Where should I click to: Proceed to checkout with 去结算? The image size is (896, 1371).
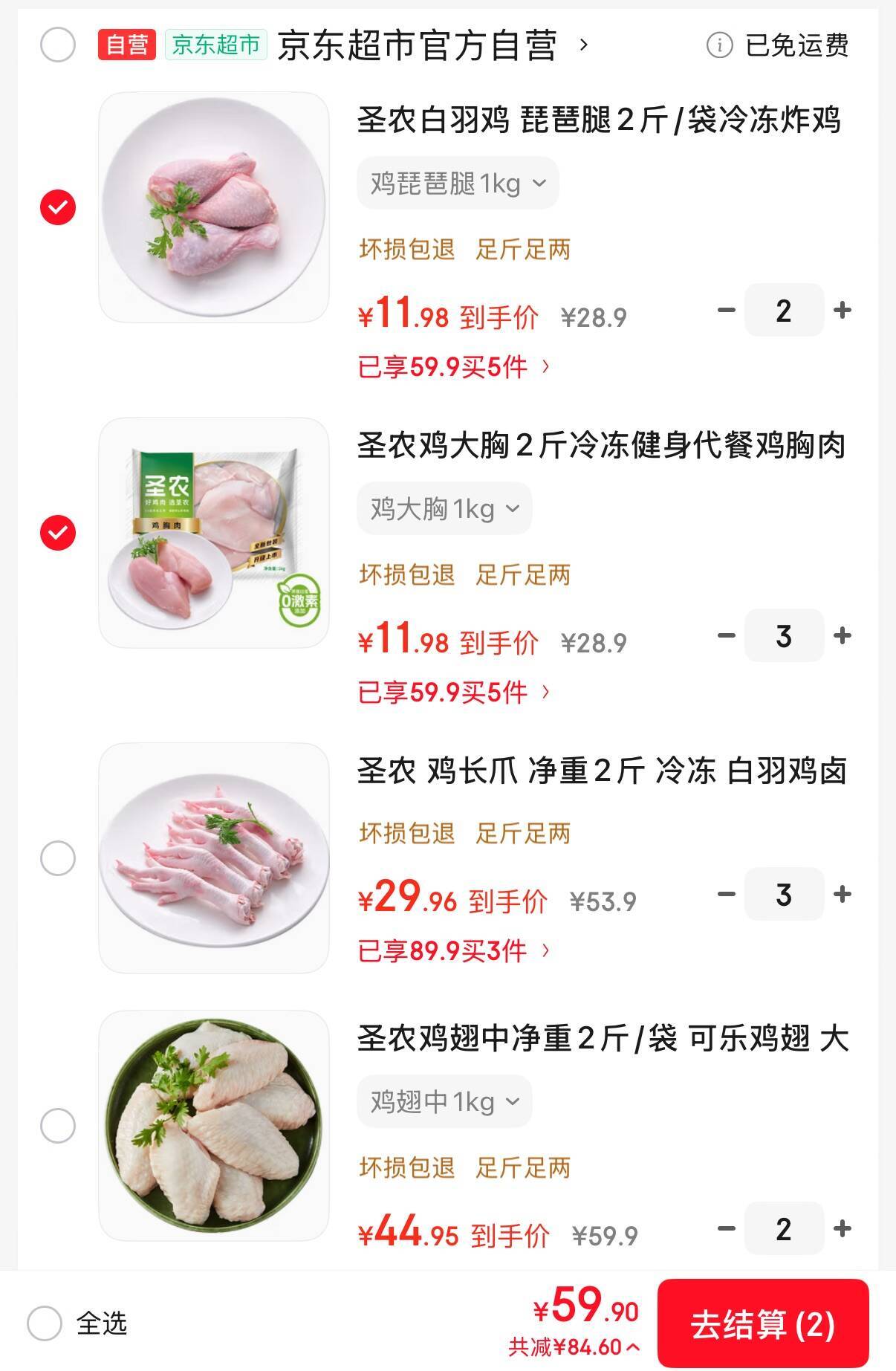[762, 1323]
